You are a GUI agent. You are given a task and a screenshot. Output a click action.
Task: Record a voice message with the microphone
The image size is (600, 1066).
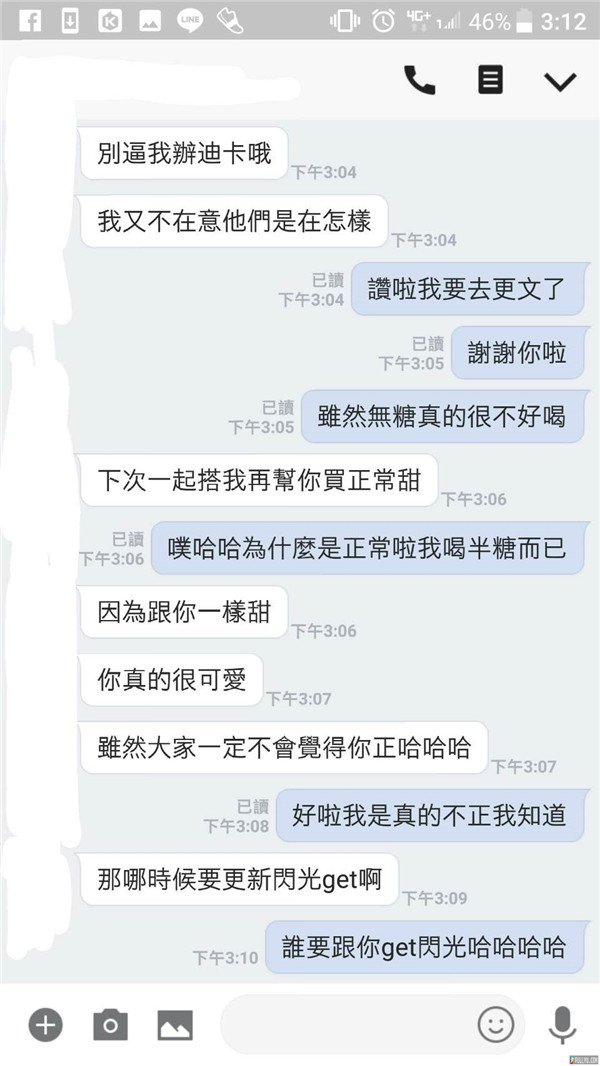pos(562,1024)
